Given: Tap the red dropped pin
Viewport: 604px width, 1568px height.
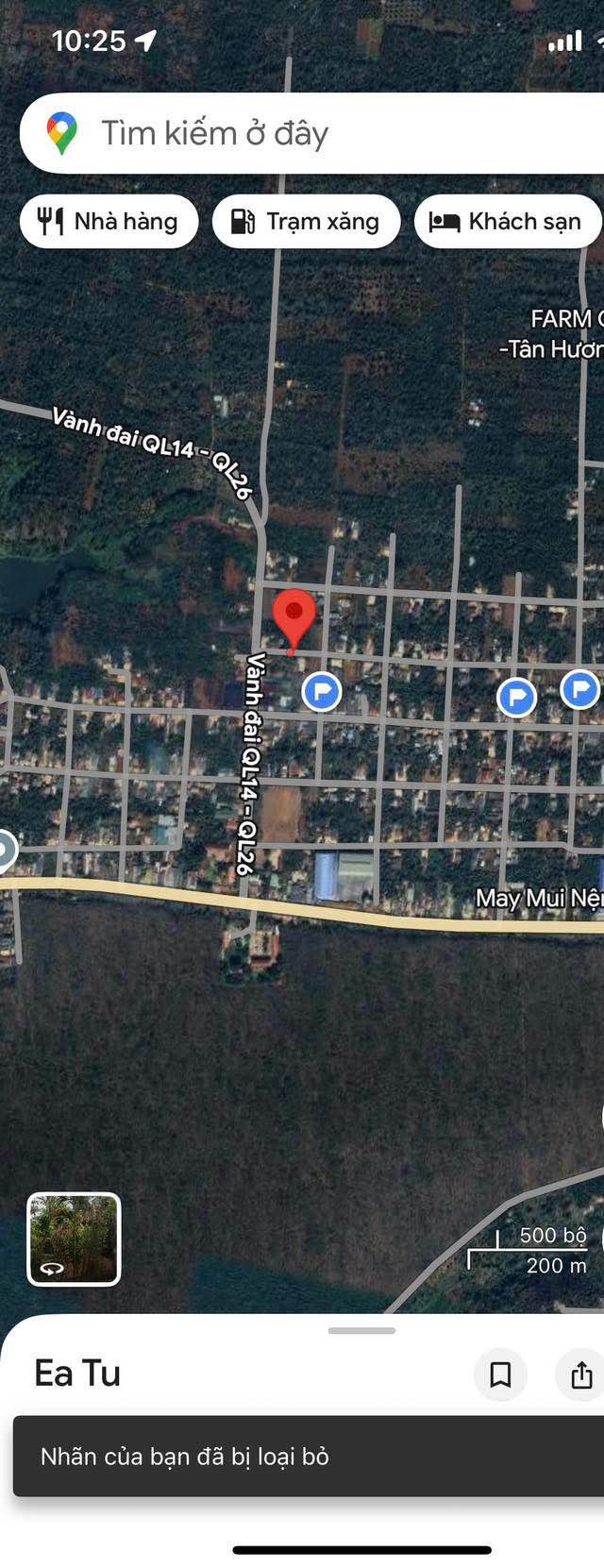Looking at the screenshot, I should [294, 615].
